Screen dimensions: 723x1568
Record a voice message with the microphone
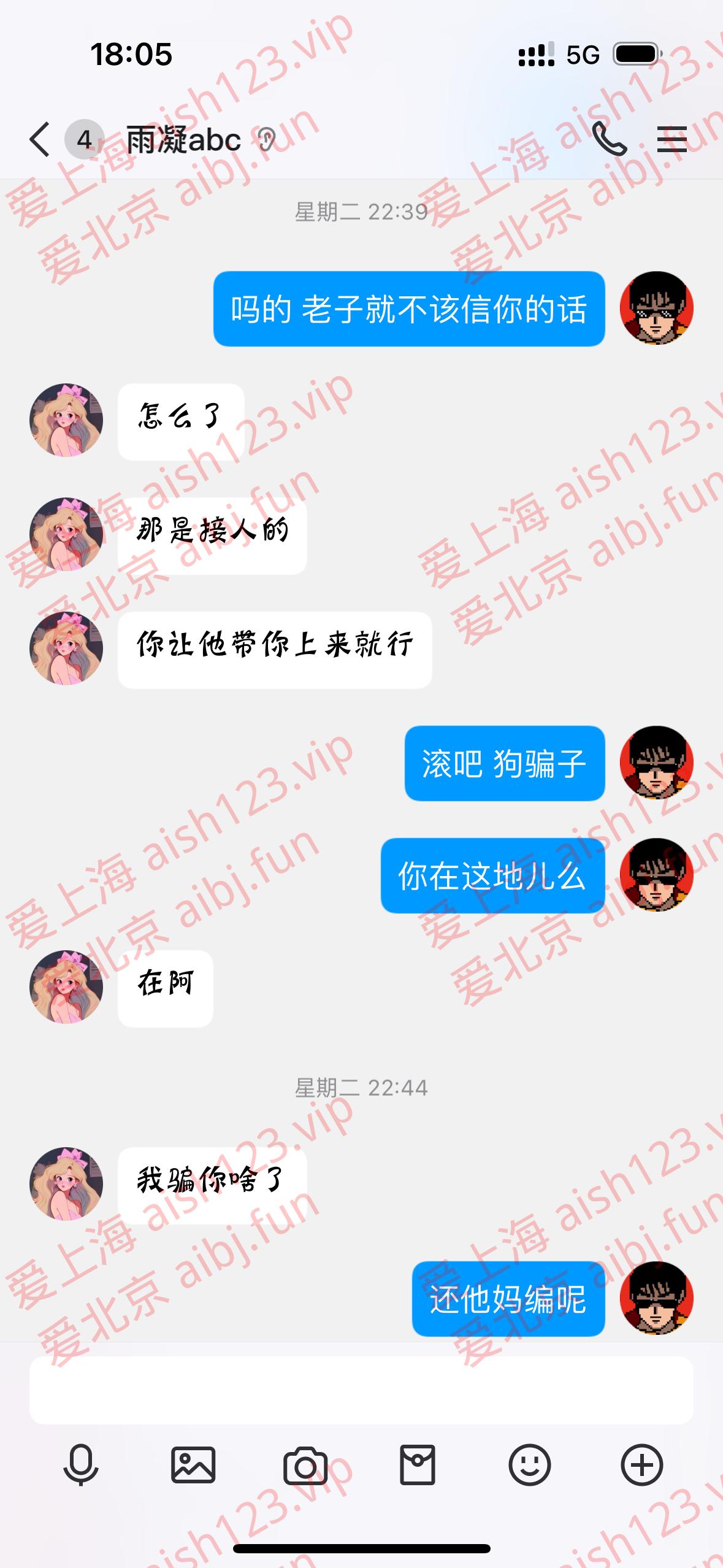coord(81,1465)
